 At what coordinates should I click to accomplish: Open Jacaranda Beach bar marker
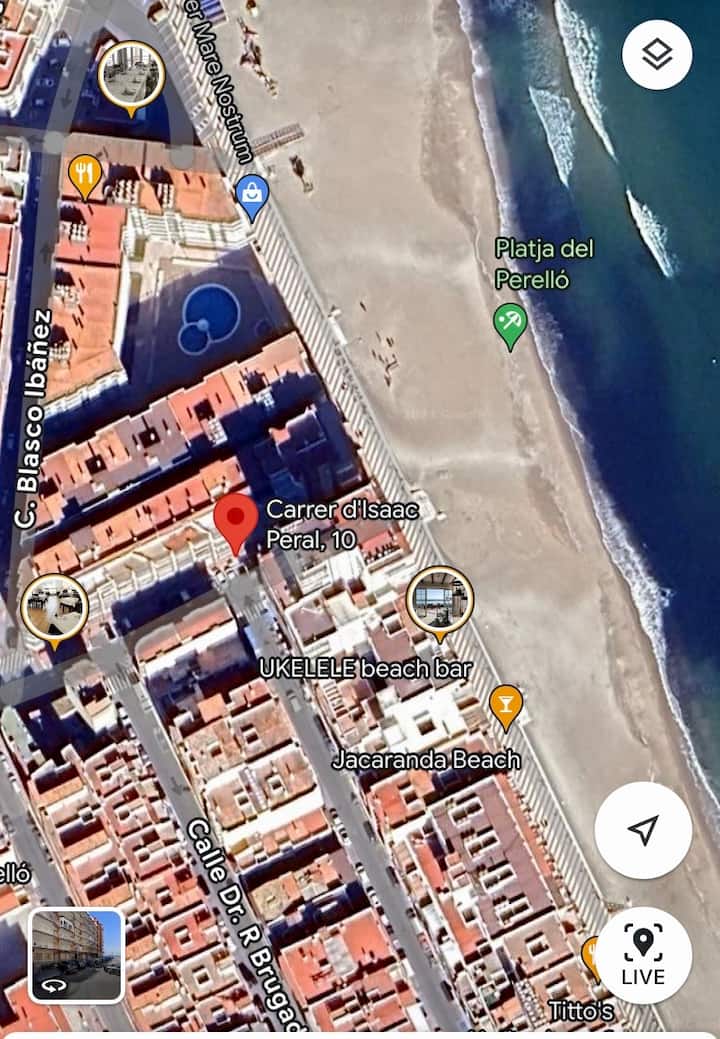point(506,705)
